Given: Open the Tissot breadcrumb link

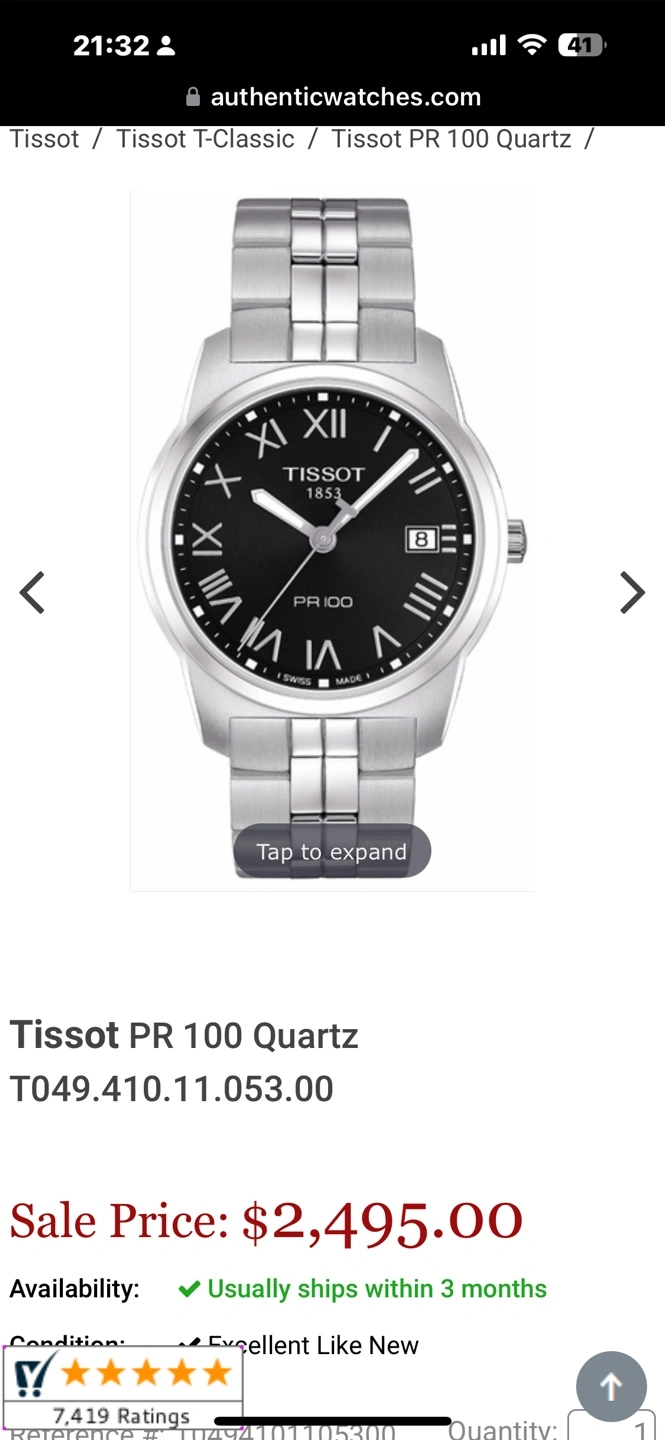Looking at the screenshot, I should tap(44, 139).
